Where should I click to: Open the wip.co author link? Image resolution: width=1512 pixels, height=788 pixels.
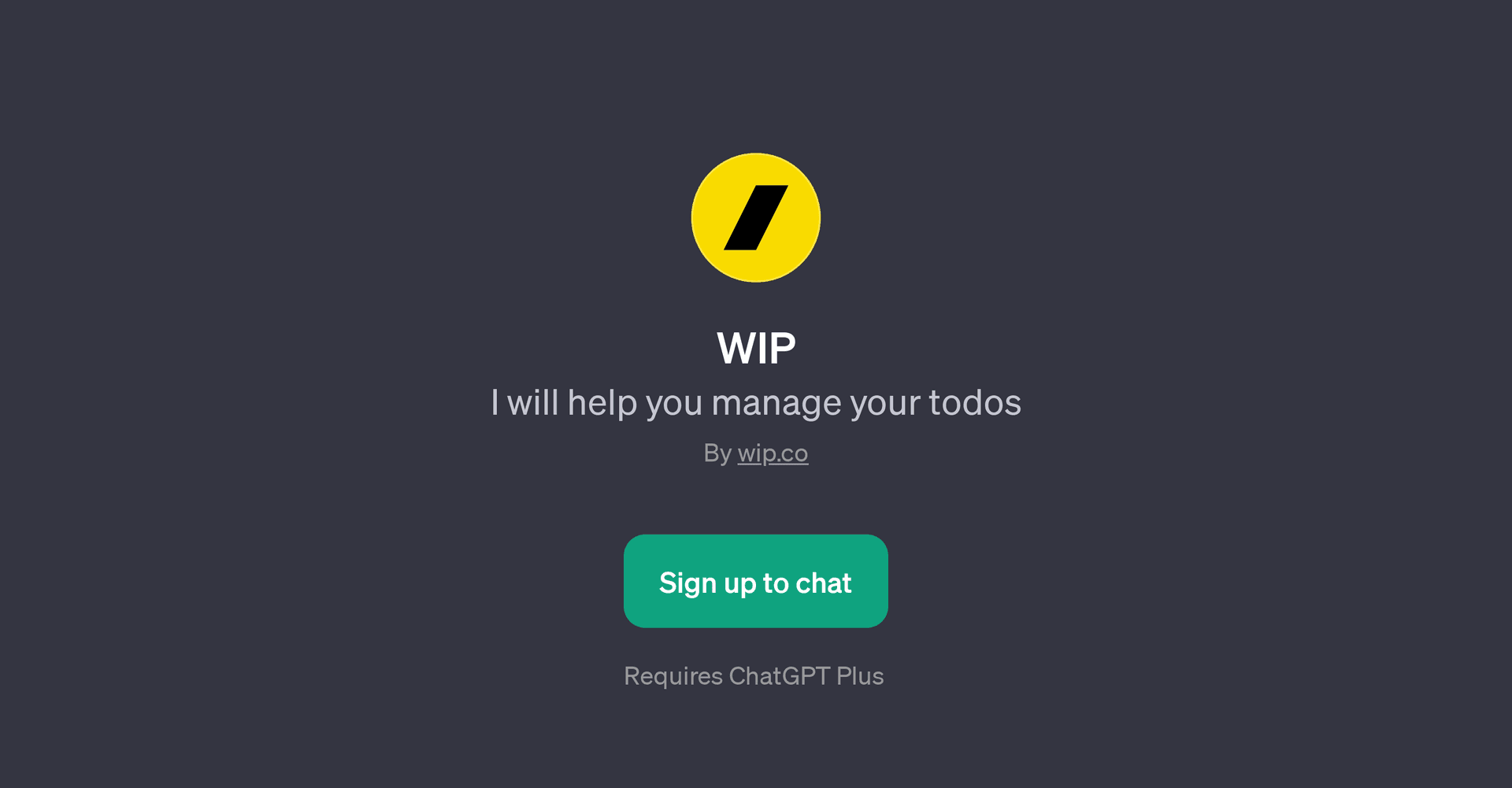point(773,453)
